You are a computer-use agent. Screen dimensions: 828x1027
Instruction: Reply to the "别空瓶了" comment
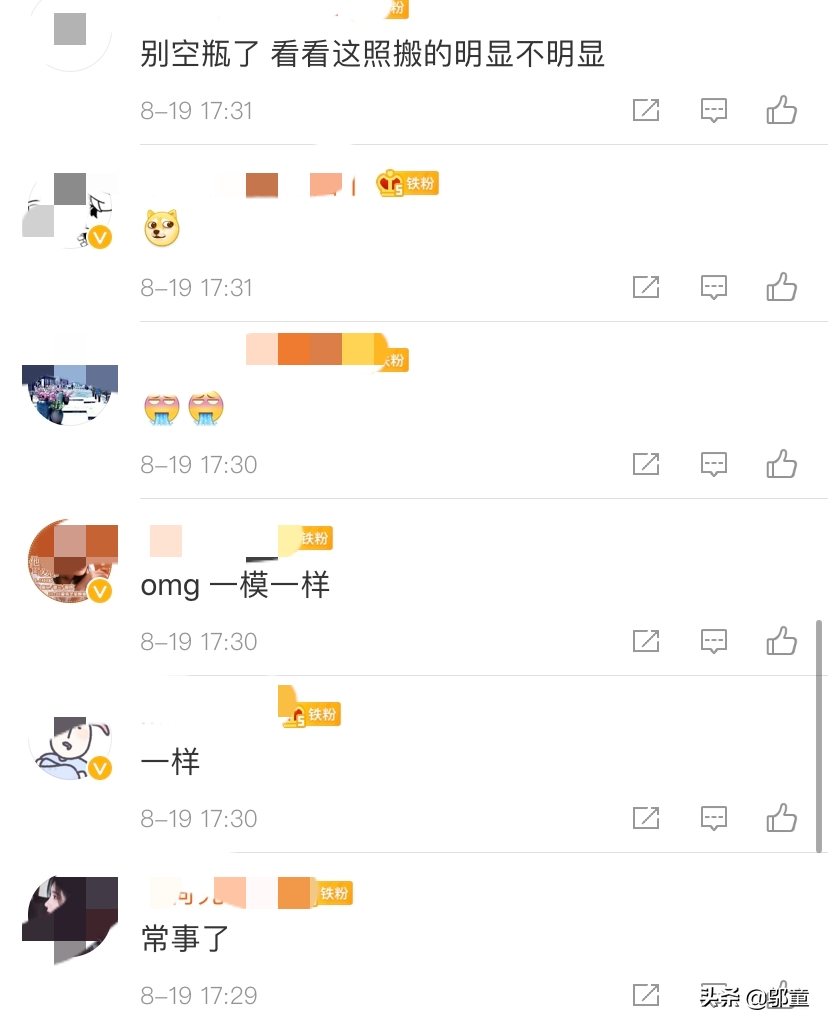713,110
